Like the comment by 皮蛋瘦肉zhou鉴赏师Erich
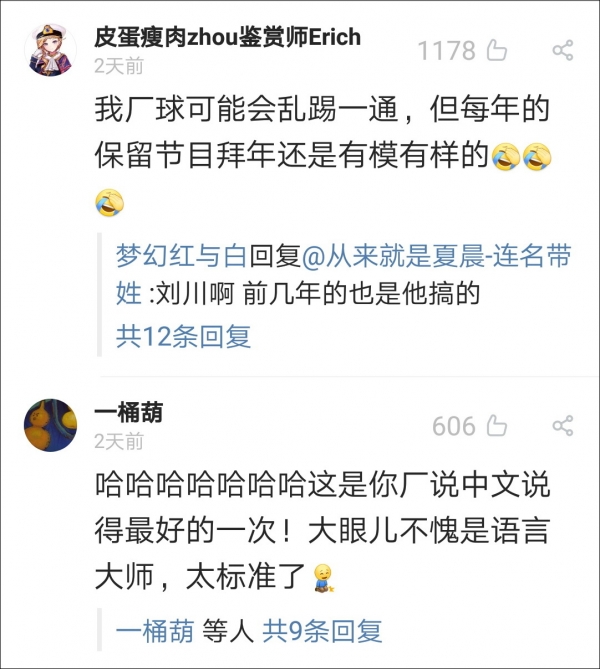 (x=497, y=50)
